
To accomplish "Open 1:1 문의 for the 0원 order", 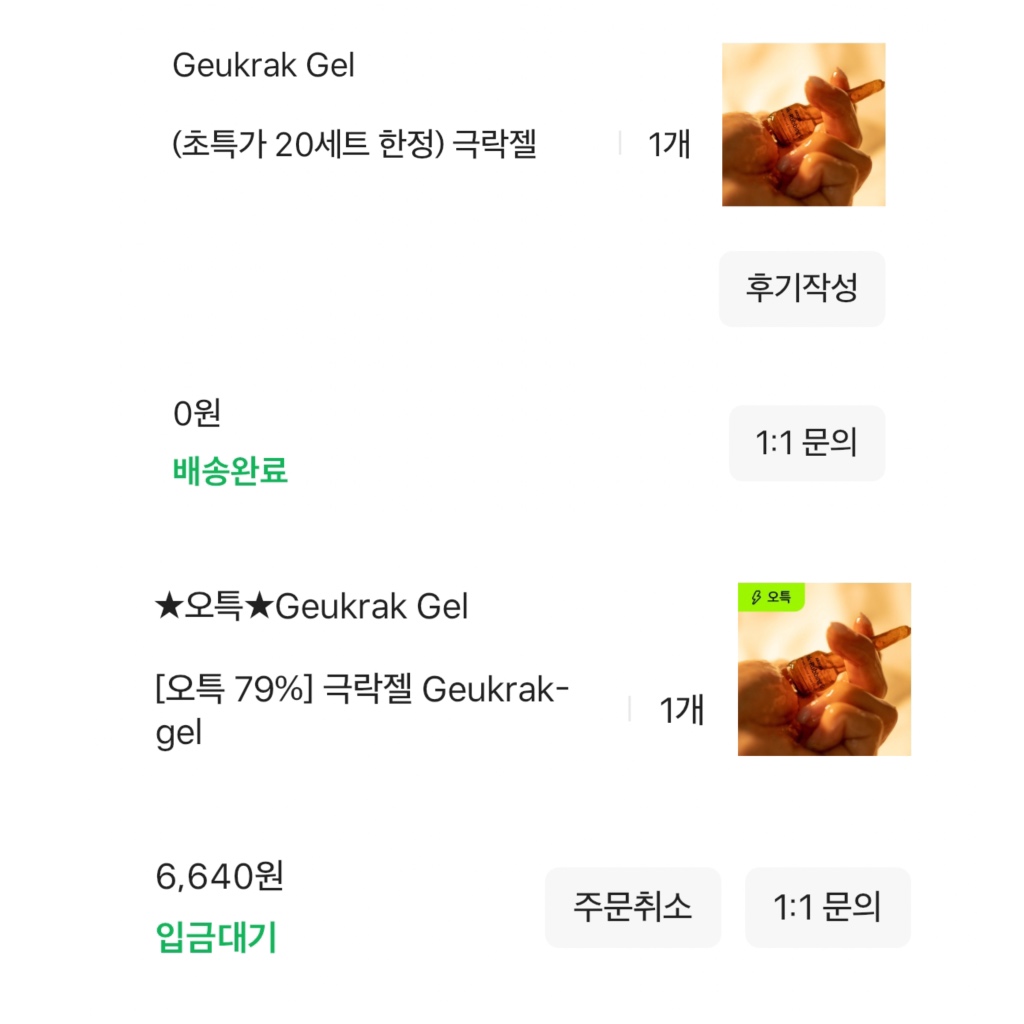I will pyautogui.click(x=806, y=443).
